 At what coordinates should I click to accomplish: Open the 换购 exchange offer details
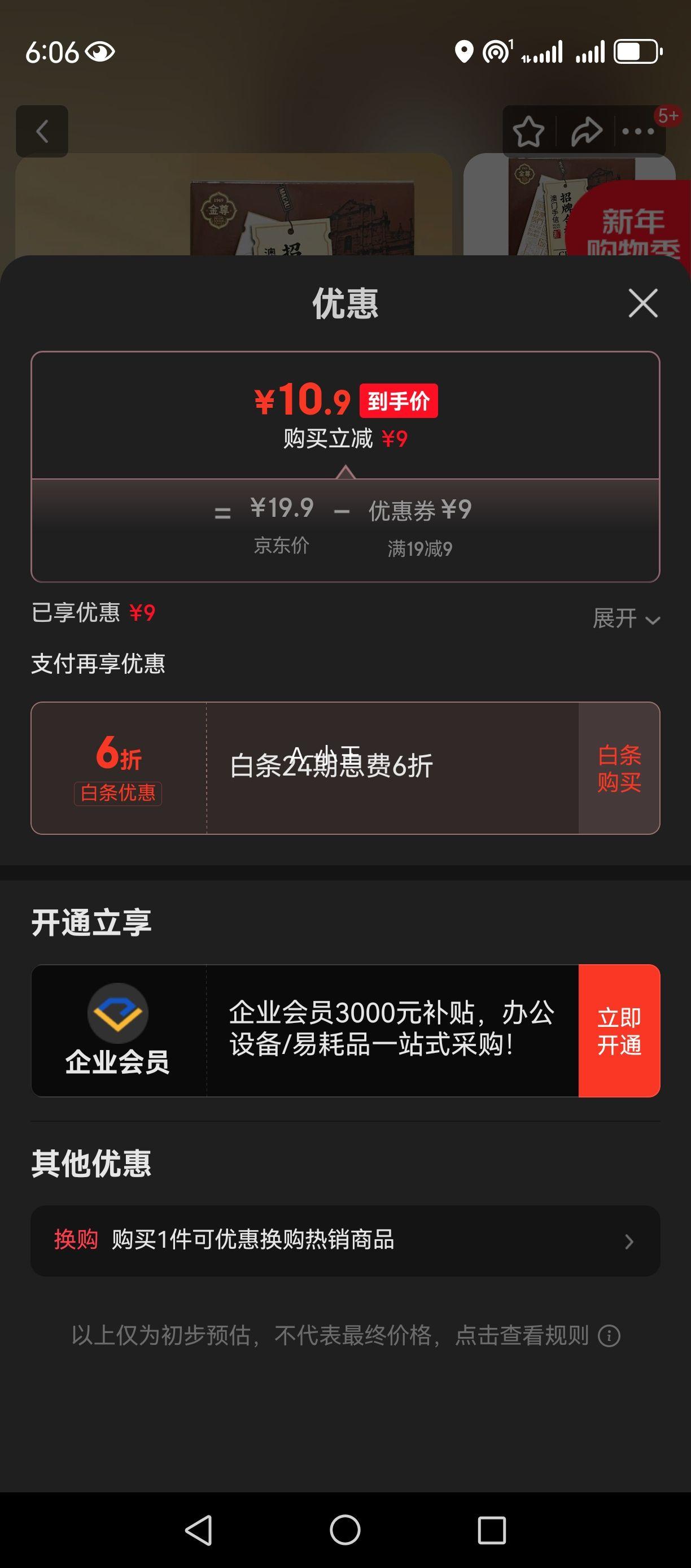pos(345,1241)
